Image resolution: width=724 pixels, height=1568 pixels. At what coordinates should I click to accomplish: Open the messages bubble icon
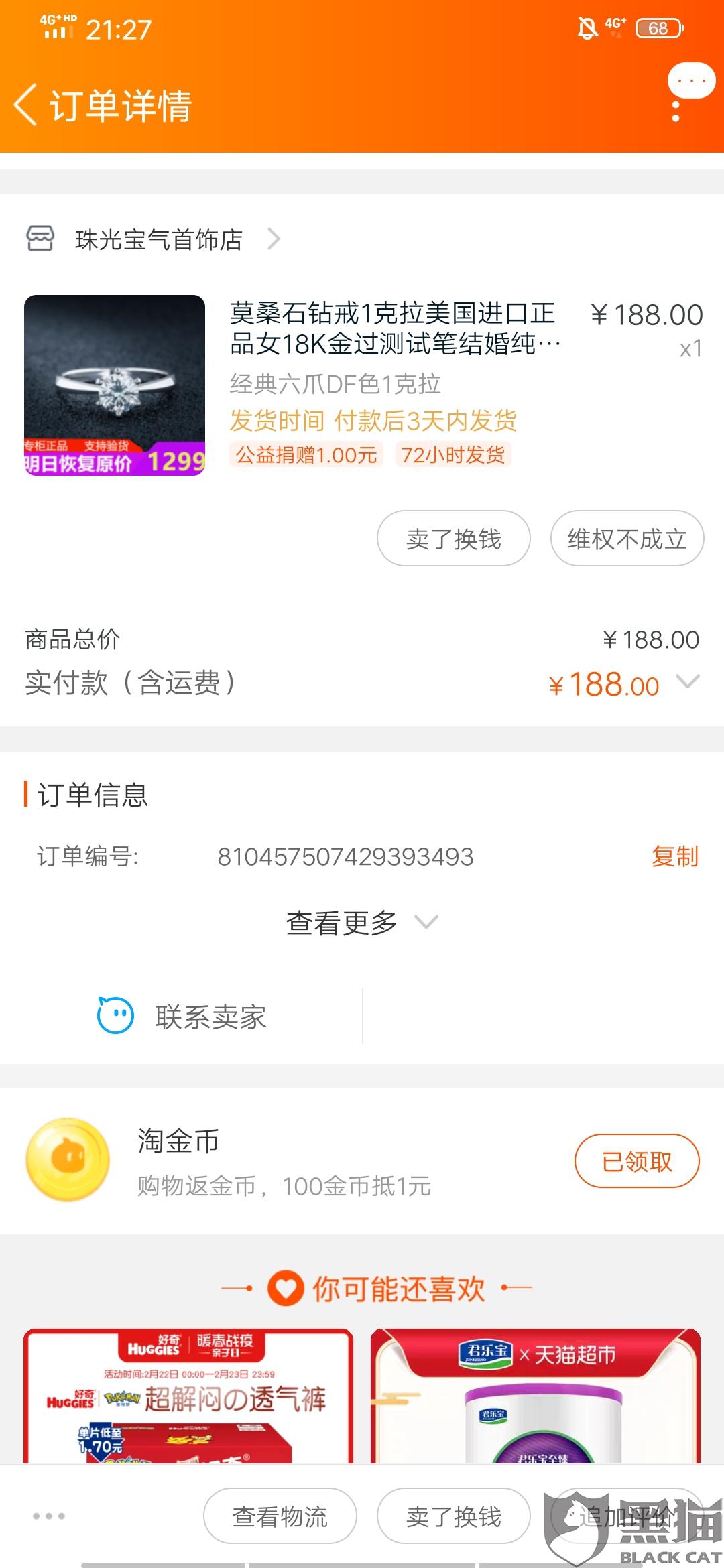click(x=691, y=81)
